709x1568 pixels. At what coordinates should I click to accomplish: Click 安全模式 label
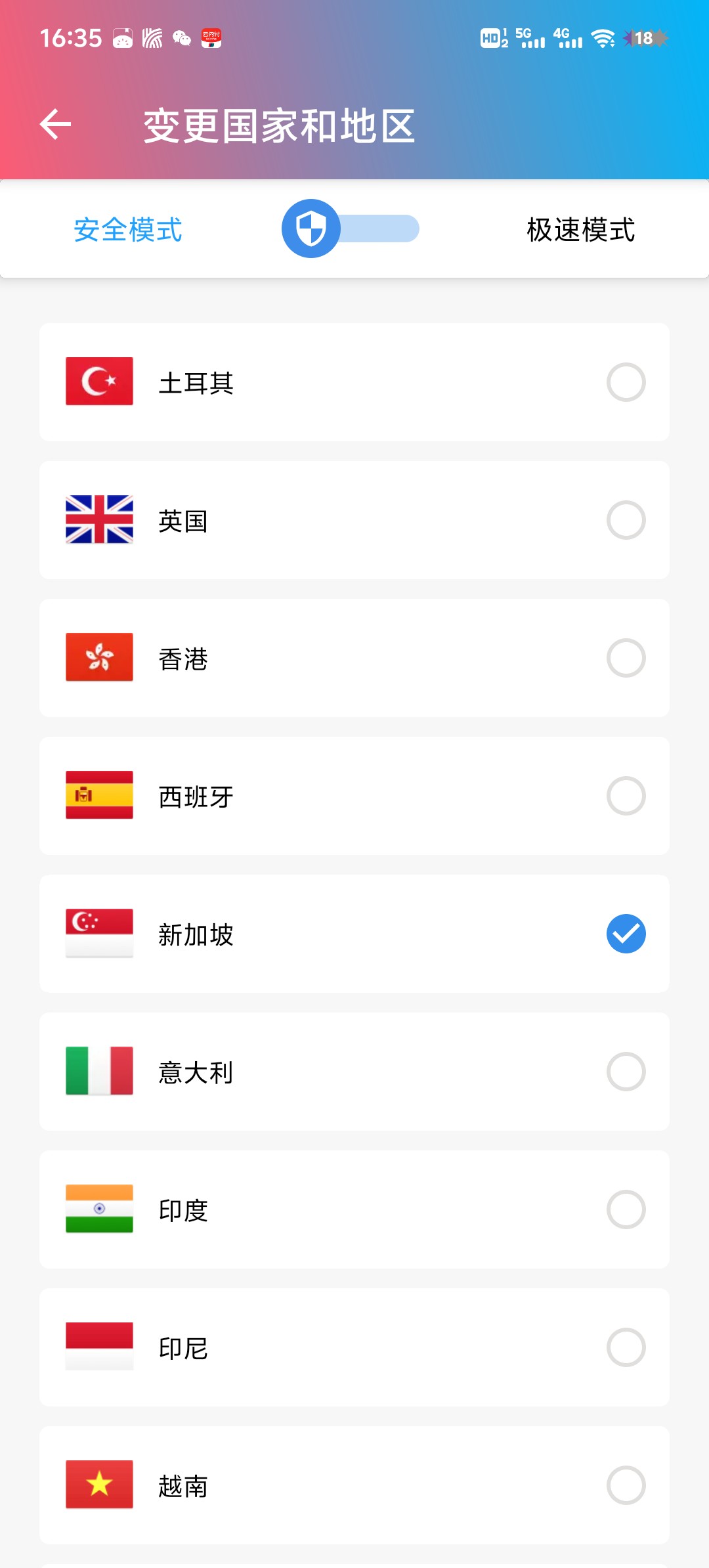[x=129, y=229]
